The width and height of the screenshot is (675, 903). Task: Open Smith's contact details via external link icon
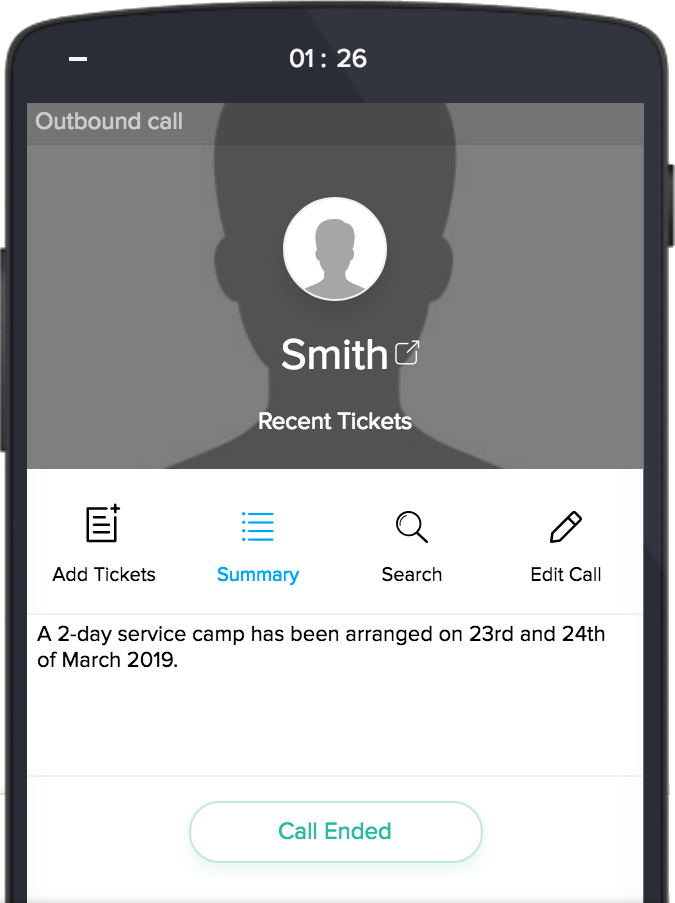pyautogui.click(x=407, y=353)
